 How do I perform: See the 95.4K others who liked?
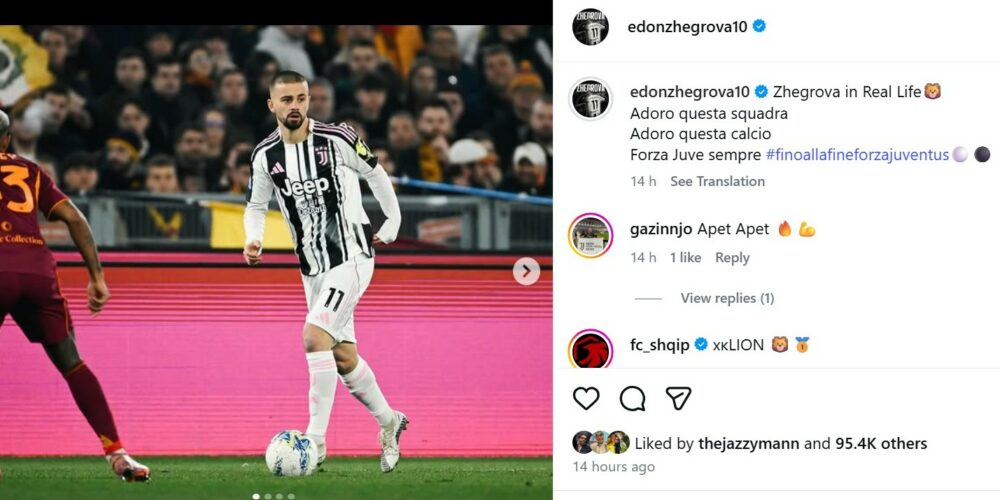(x=881, y=443)
